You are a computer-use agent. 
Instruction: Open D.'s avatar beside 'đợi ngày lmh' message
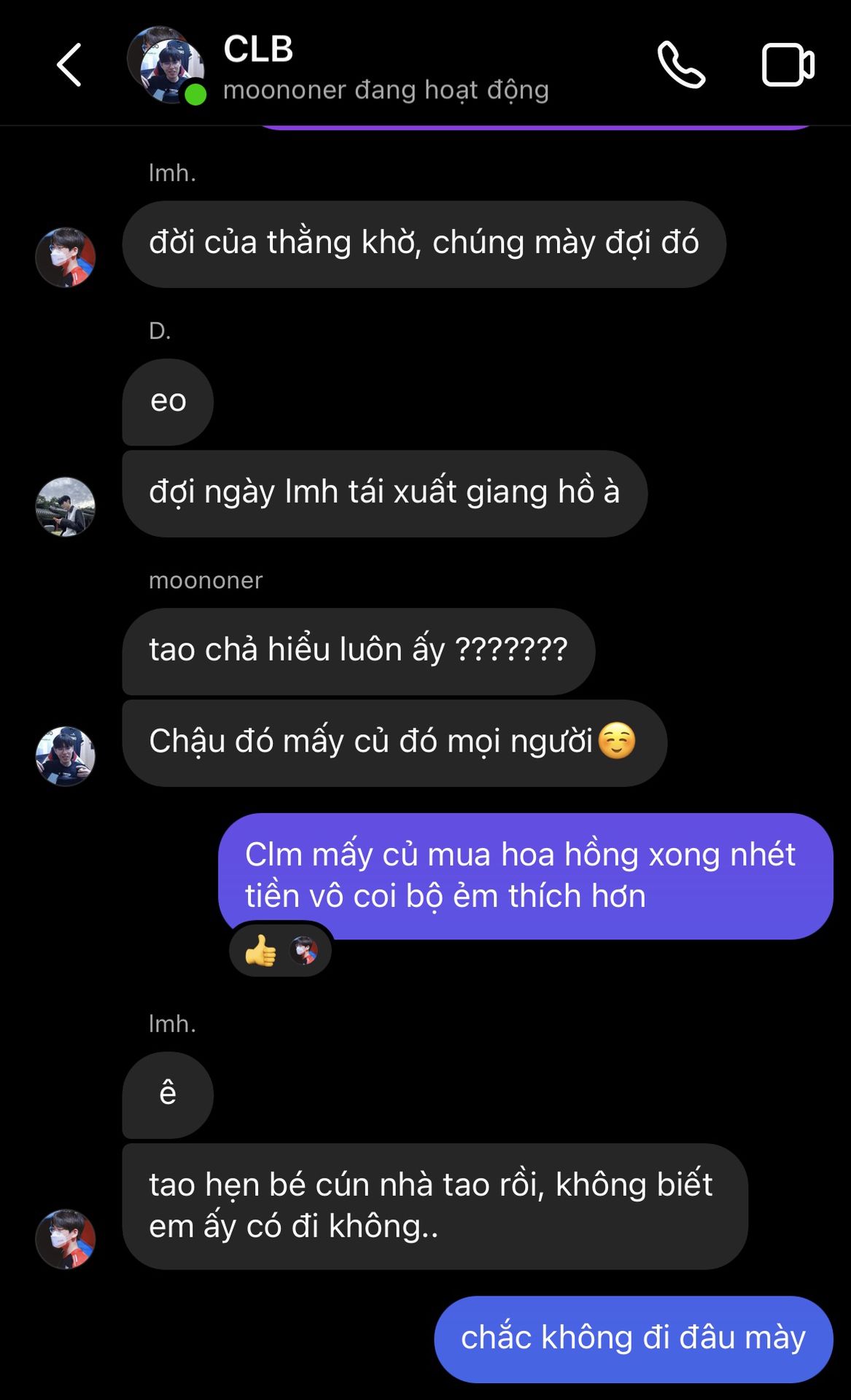tap(66, 507)
